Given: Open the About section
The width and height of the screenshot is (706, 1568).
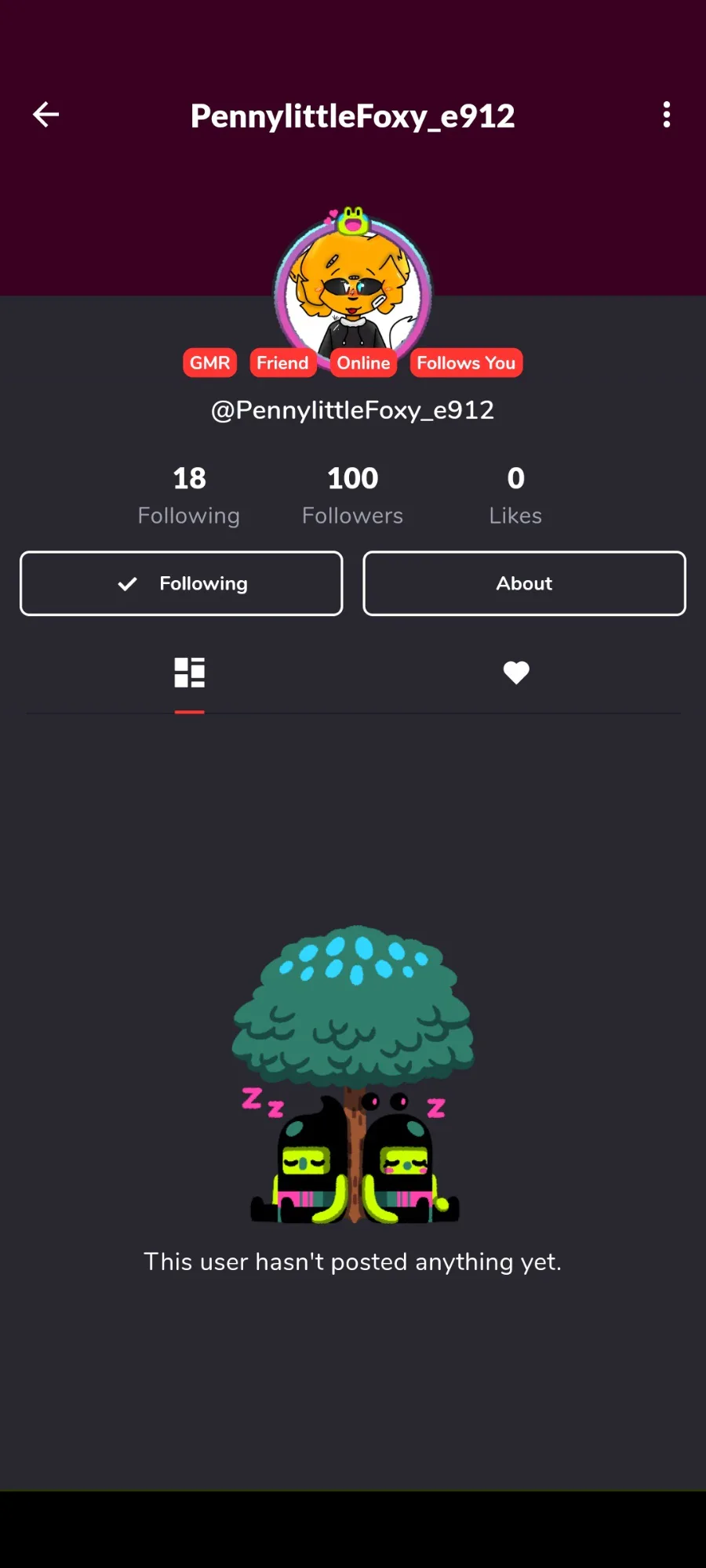Looking at the screenshot, I should click(x=524, y=583).
